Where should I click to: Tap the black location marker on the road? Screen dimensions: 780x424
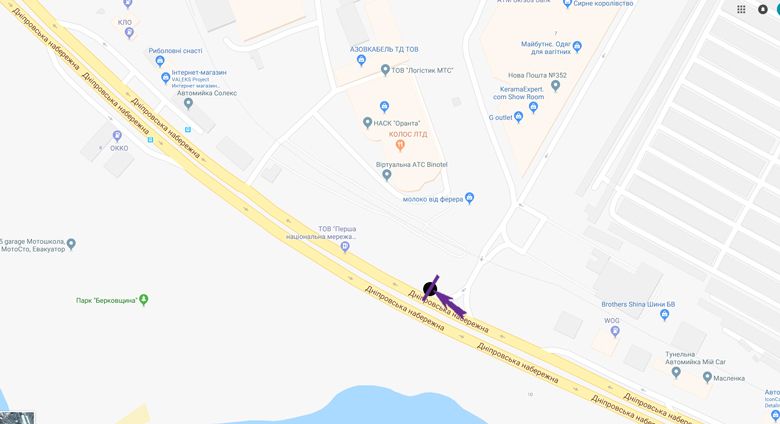430,289
